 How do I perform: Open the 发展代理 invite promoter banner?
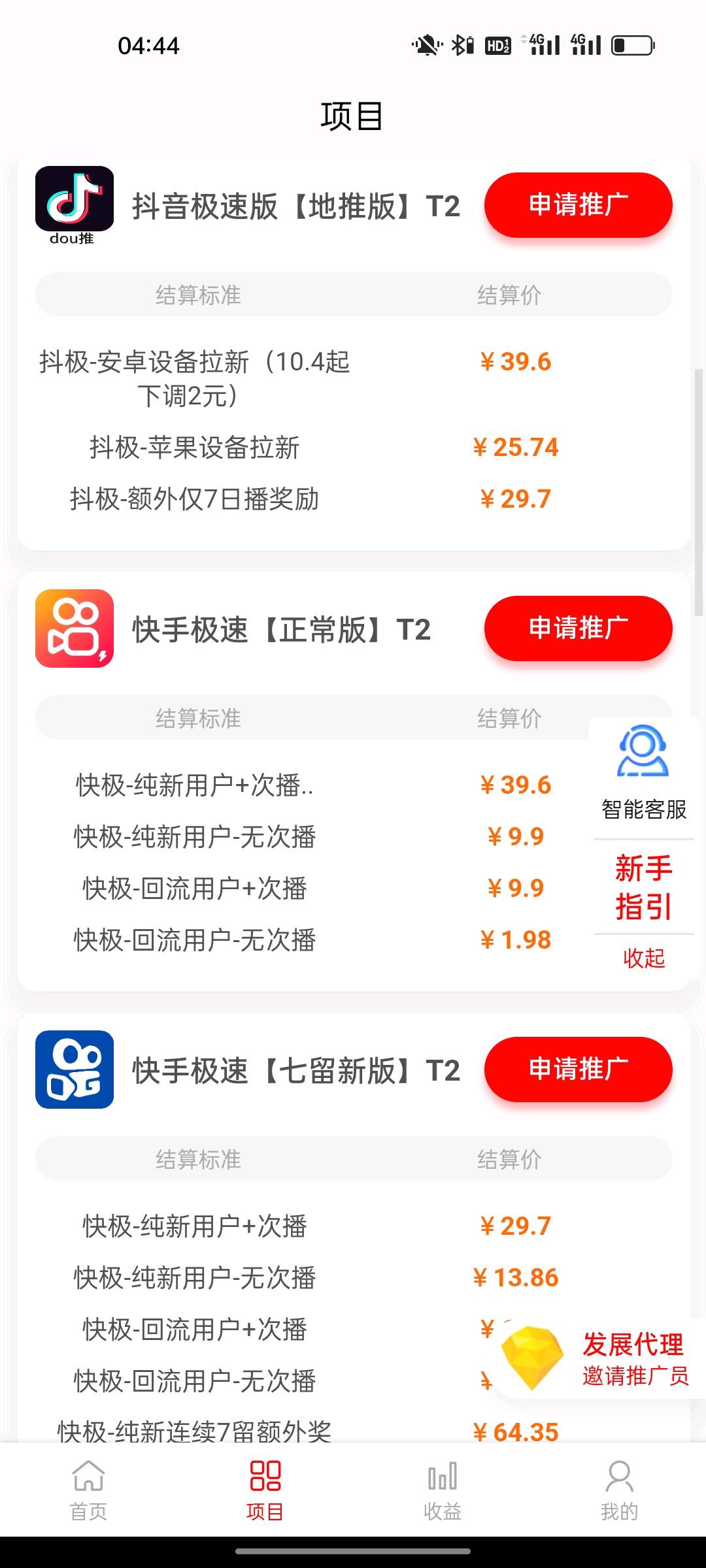pos(596,1357)
